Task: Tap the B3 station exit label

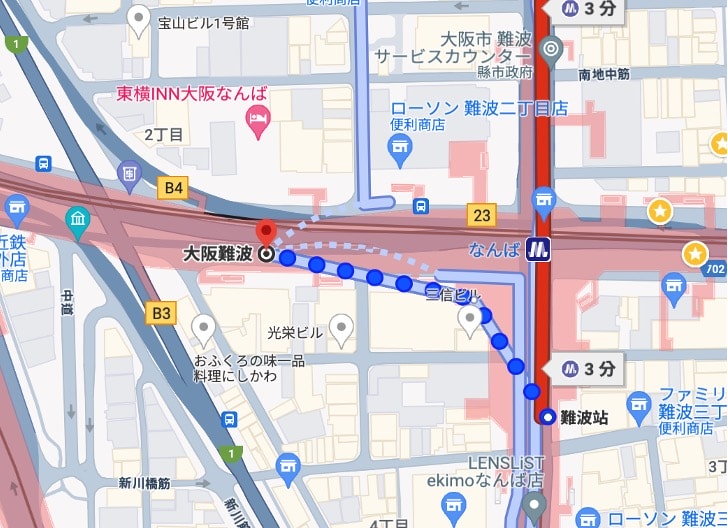Action: click(x=160, y=314)
